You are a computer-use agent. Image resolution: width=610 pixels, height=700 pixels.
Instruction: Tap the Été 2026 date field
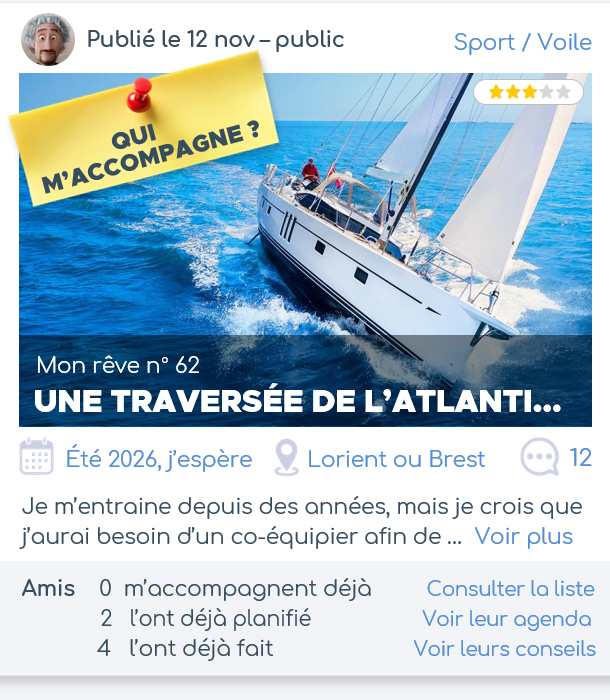point(137,459)
